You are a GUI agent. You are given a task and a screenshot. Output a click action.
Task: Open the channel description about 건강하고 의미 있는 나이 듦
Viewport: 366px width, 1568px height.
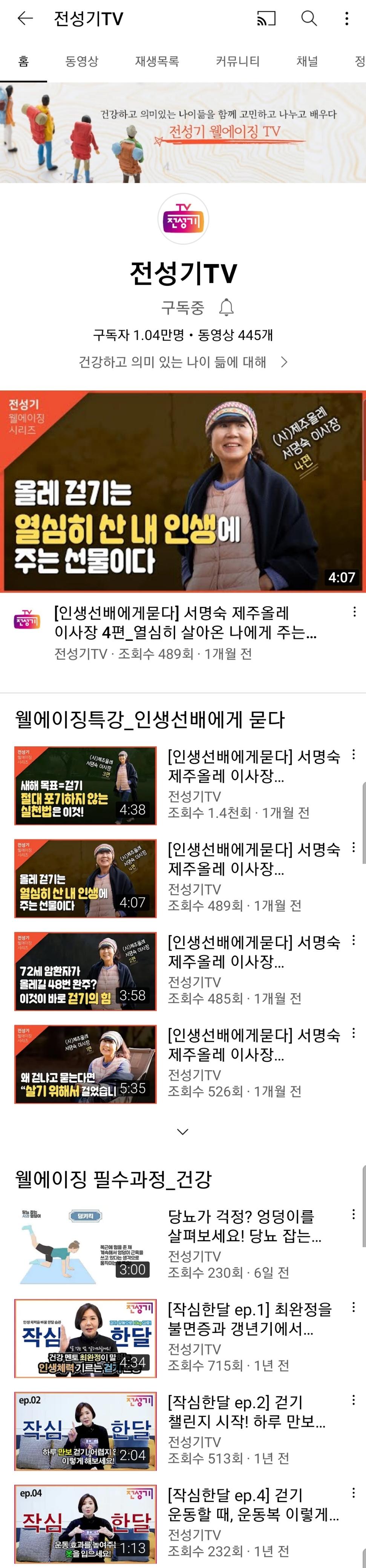point(182,362)
